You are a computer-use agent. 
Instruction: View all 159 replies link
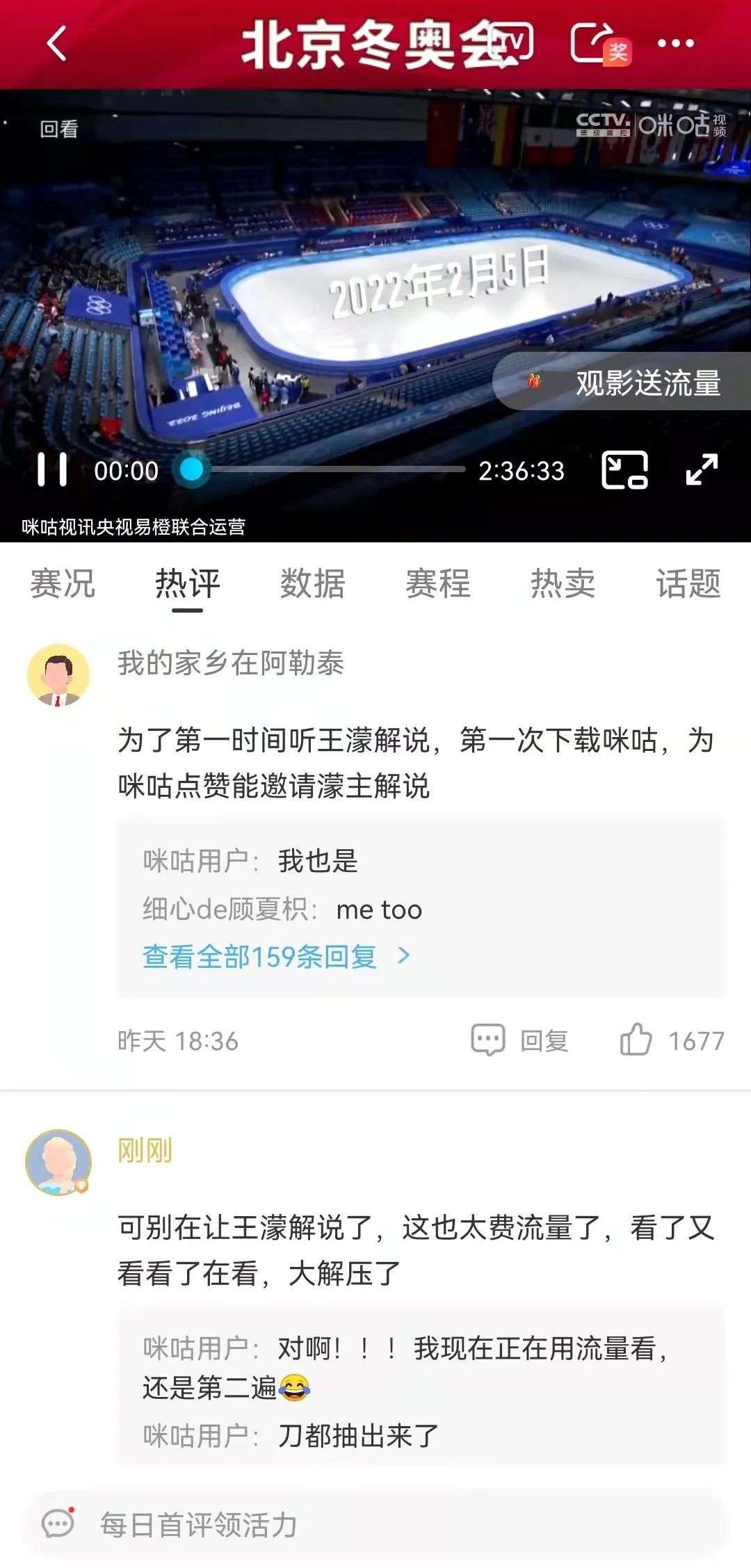[x=276, y=956]
